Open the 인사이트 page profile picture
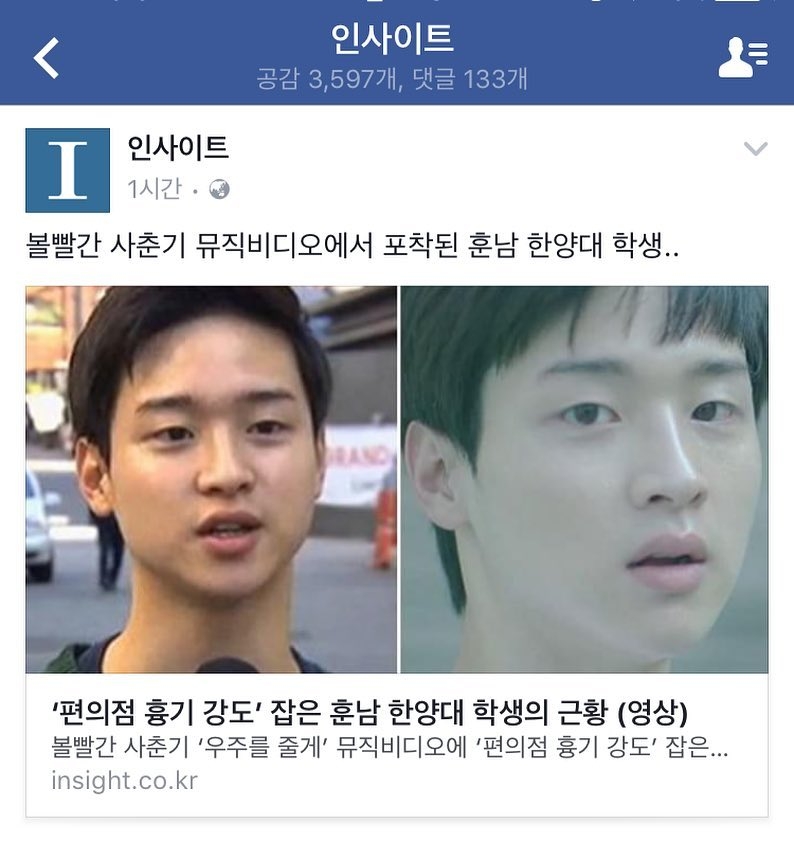Image resolution: width=794 pixels, height=842 pixels. click(x=67, y=170)
